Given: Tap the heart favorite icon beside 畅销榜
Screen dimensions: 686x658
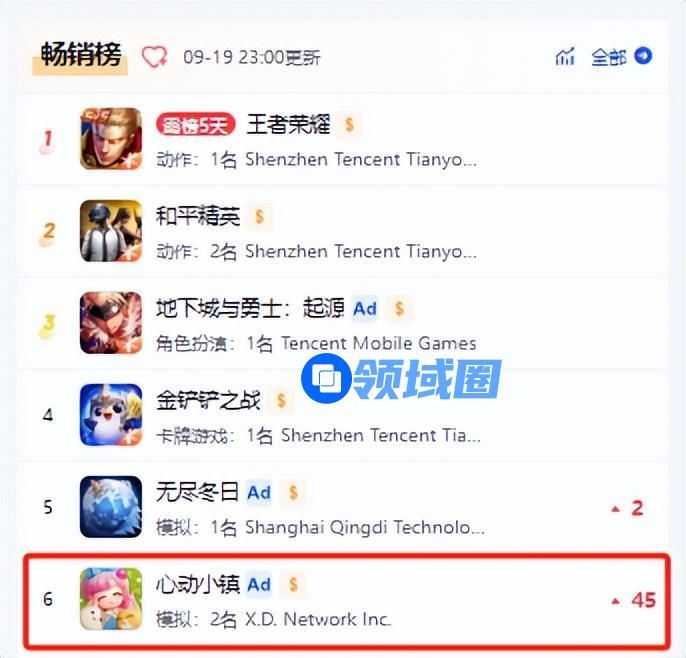Looking at the screenshot, I should coord(154,56).
